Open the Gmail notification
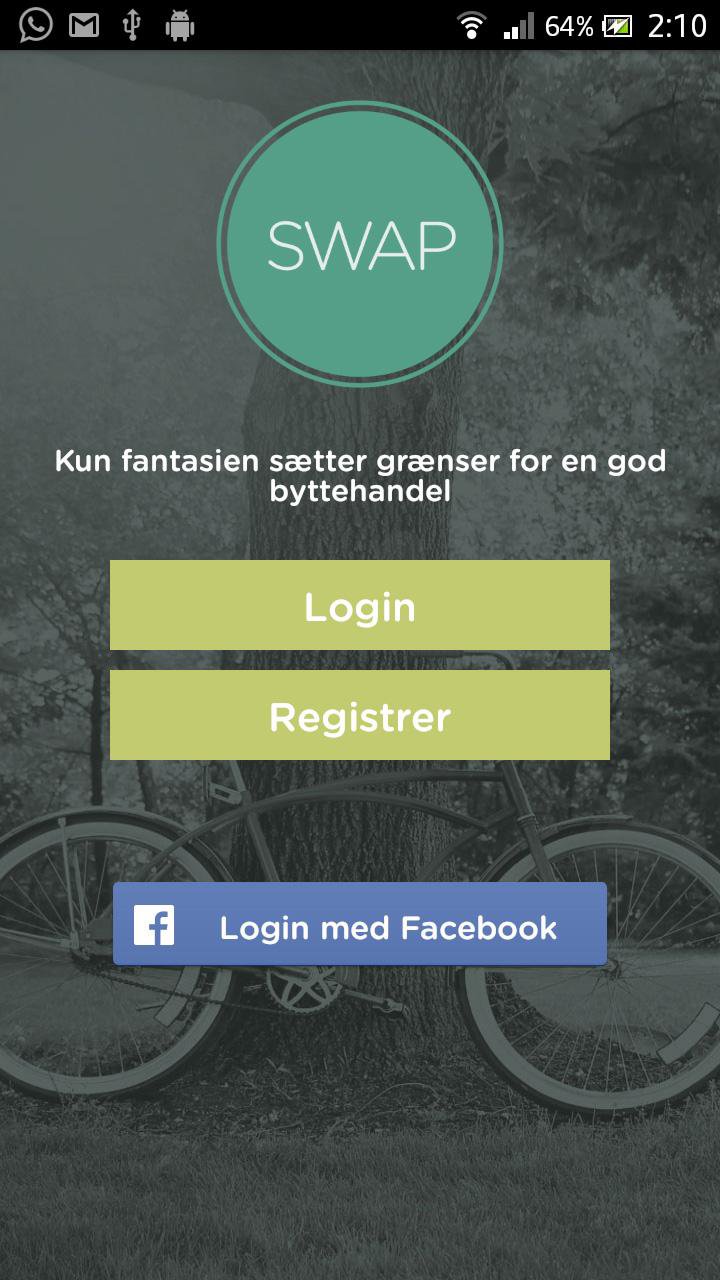 coord(85,24)
